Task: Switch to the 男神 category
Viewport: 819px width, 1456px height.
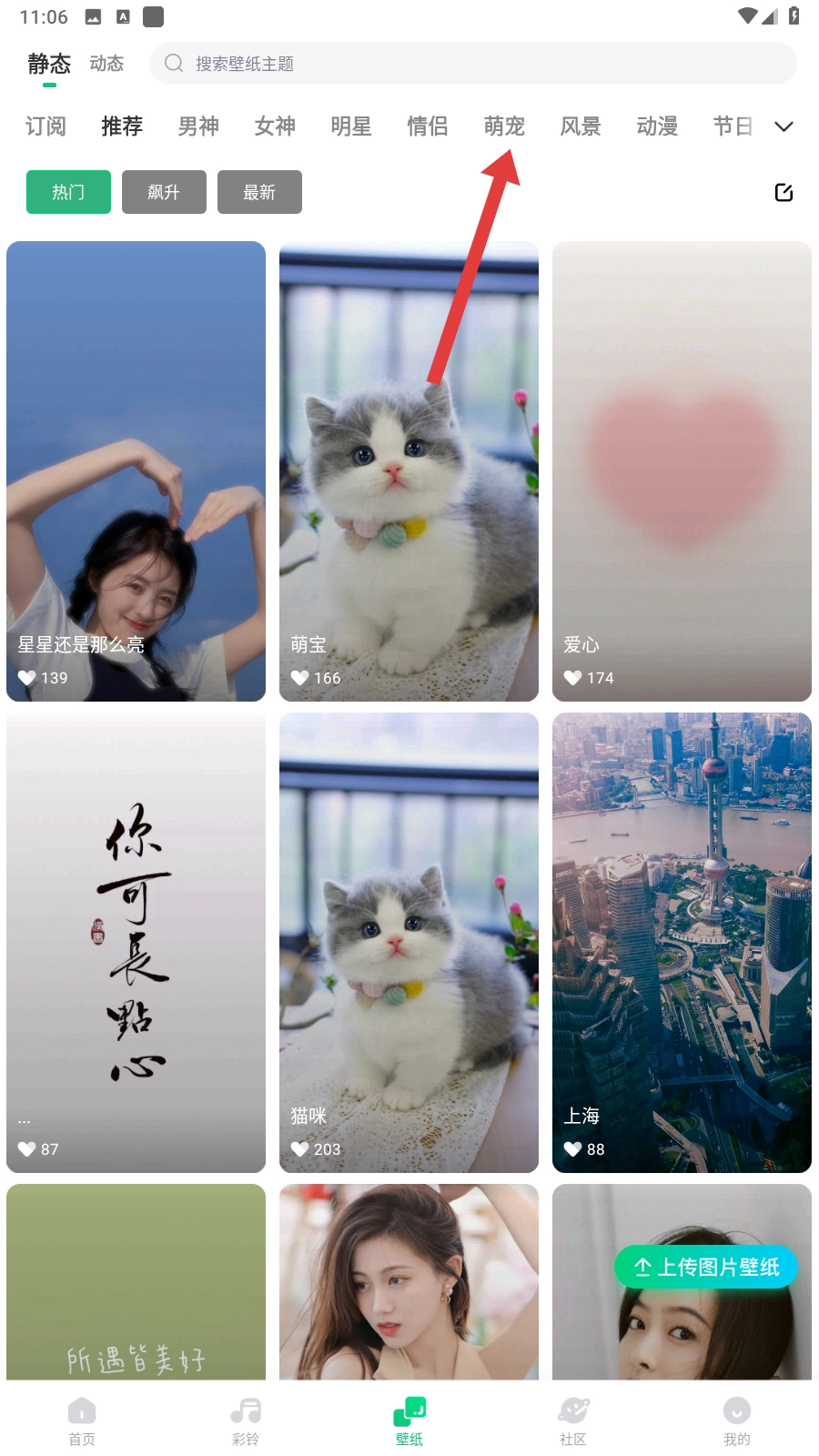Action: (x=198, y=126)
